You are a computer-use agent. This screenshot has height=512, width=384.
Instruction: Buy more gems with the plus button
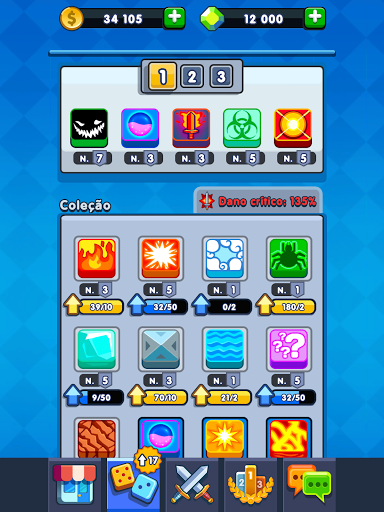tap(315, 18)
